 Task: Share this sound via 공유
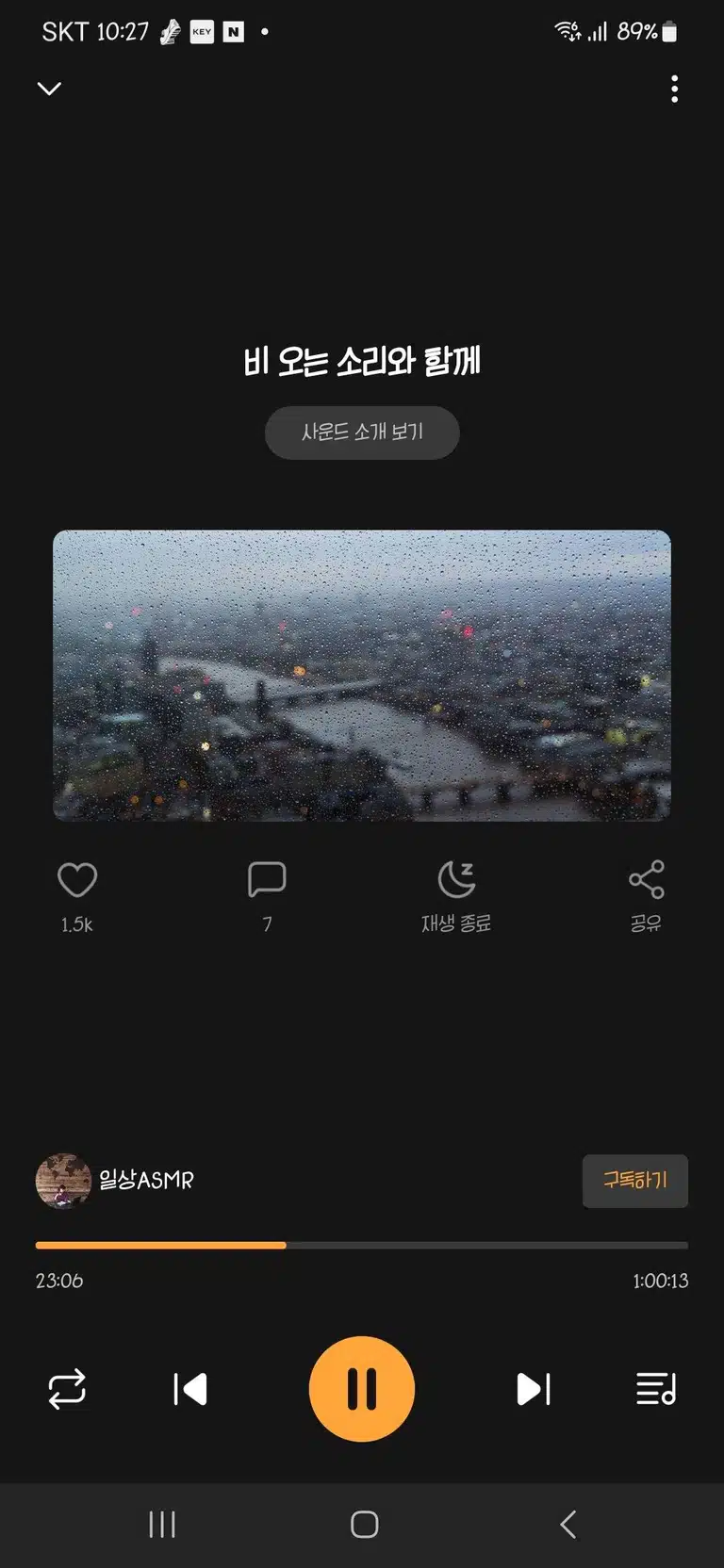646,895
